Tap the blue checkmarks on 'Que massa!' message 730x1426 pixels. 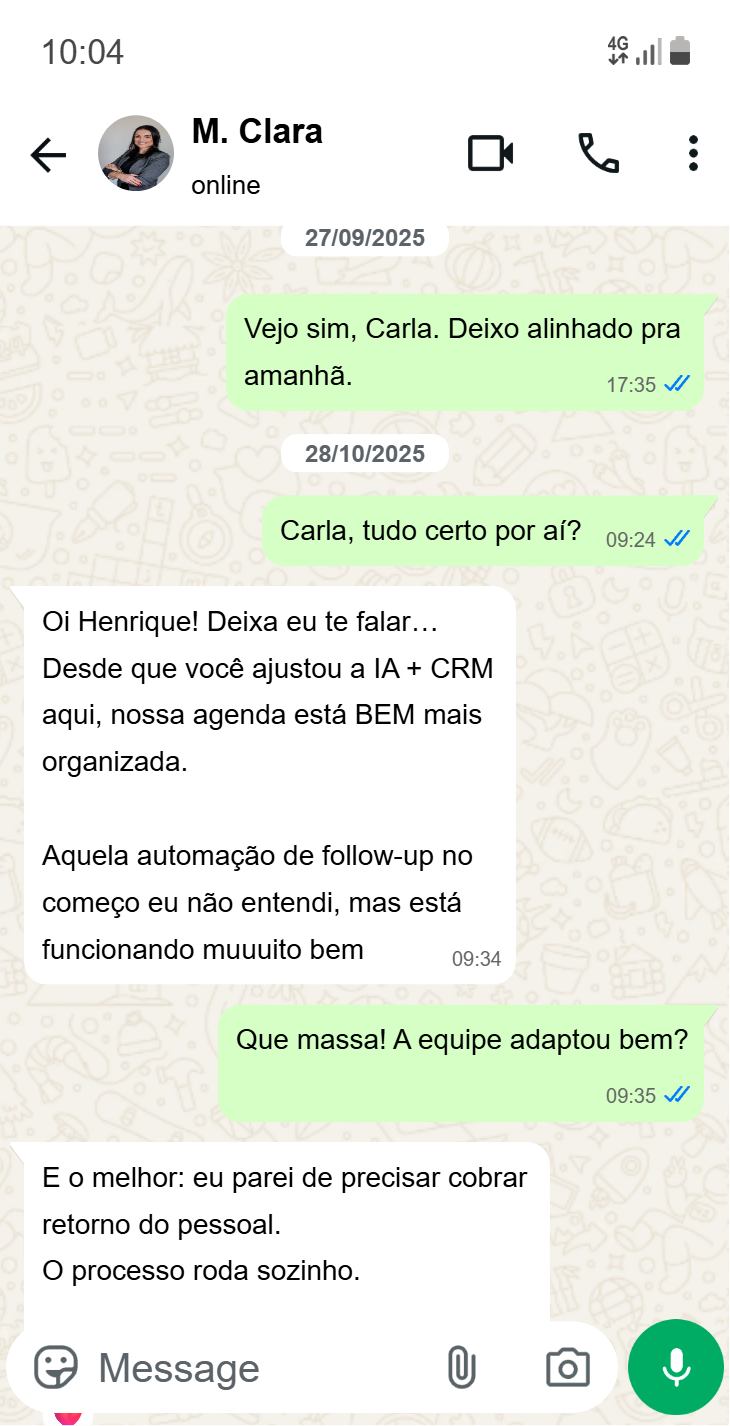click(678, 1094)
